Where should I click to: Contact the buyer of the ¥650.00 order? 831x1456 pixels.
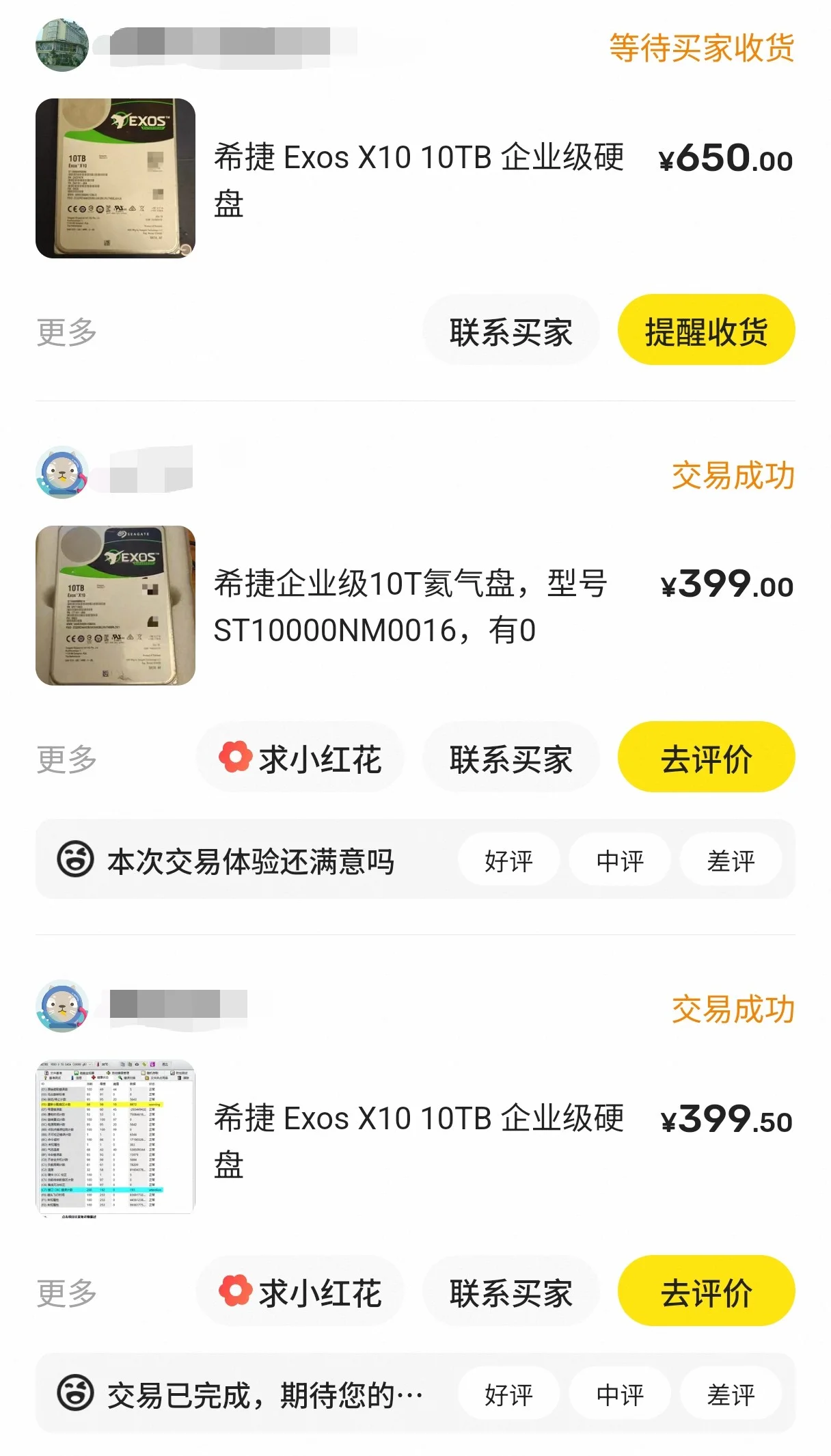tap(510, 332)
